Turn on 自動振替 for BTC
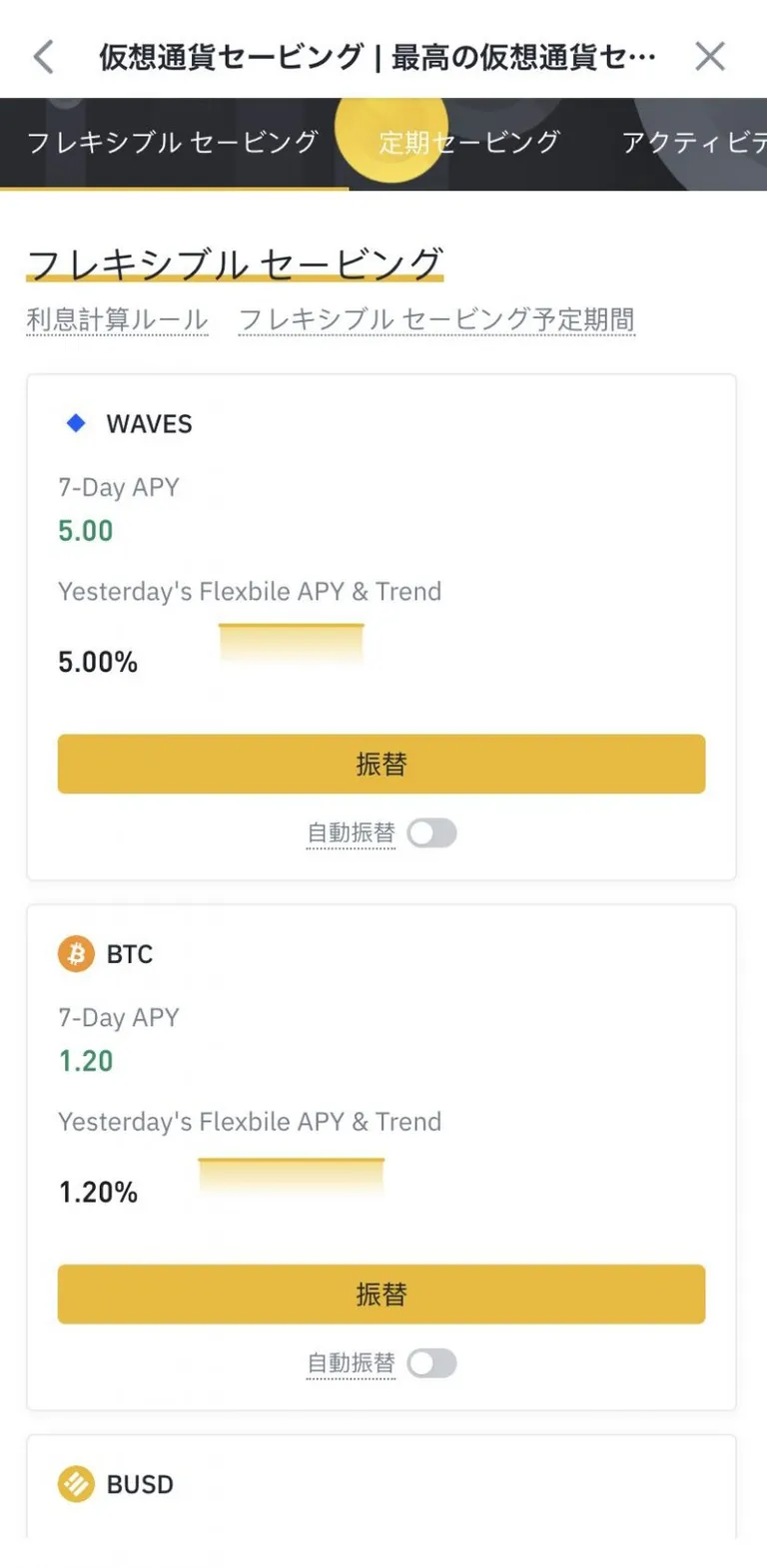The image size is (767, 1568). tap(431, 1362)
